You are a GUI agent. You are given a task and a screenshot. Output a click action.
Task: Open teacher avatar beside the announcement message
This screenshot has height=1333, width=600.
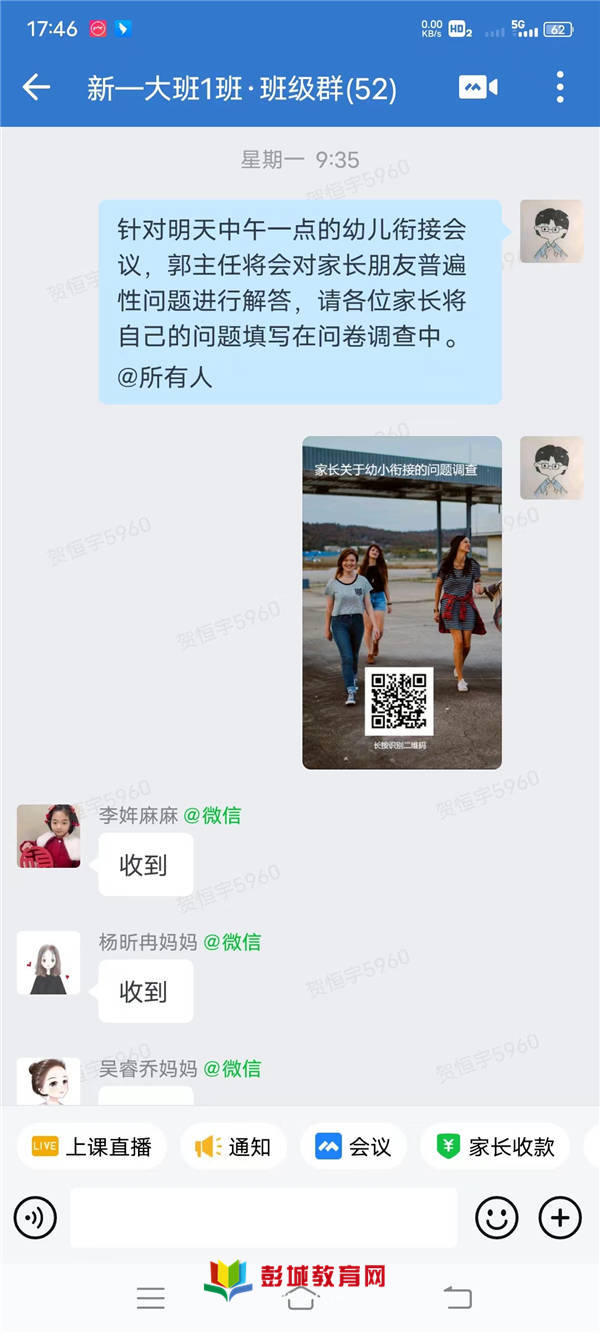[551, 231]
